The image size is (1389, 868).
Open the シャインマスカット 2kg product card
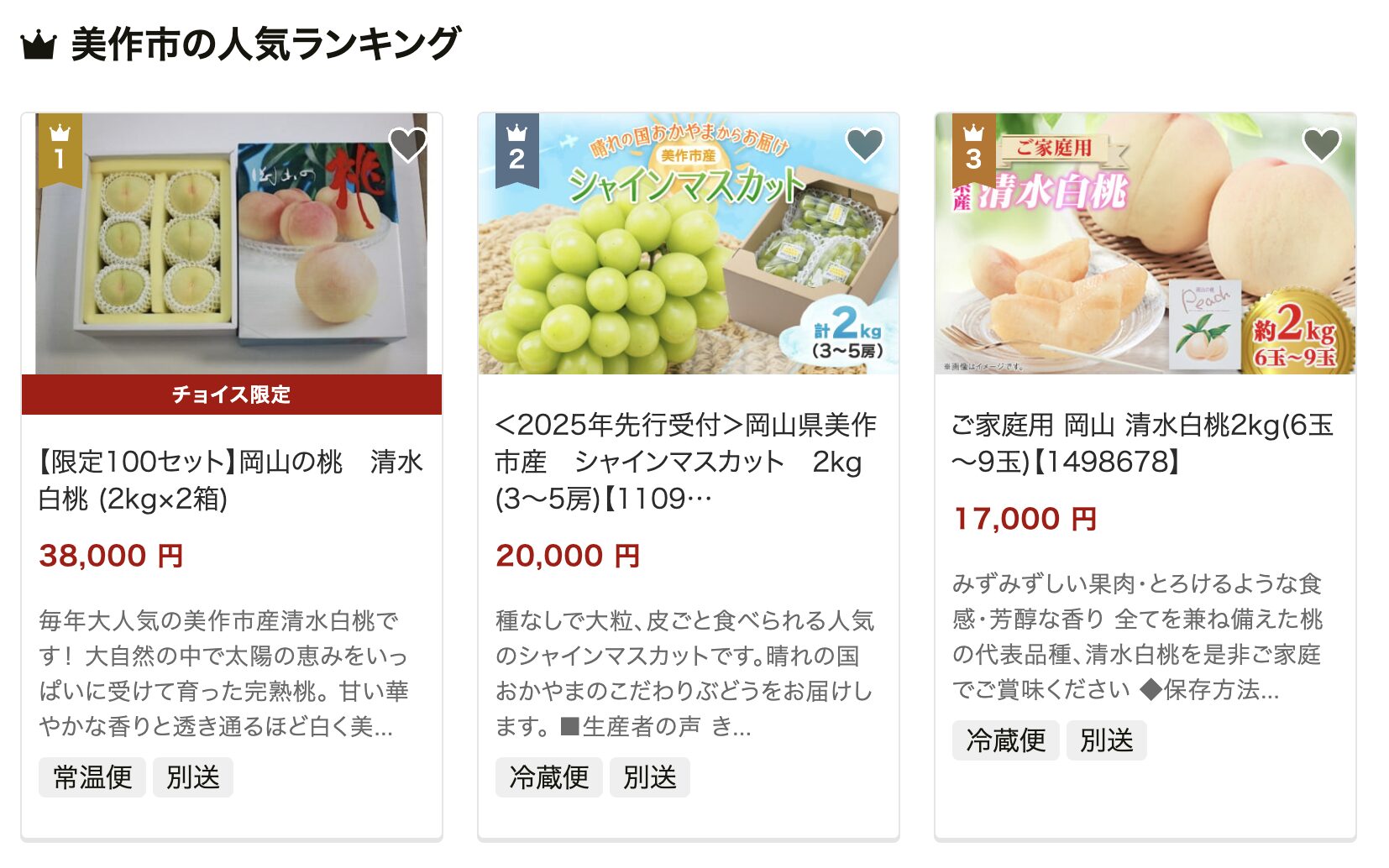coord(687,461)
